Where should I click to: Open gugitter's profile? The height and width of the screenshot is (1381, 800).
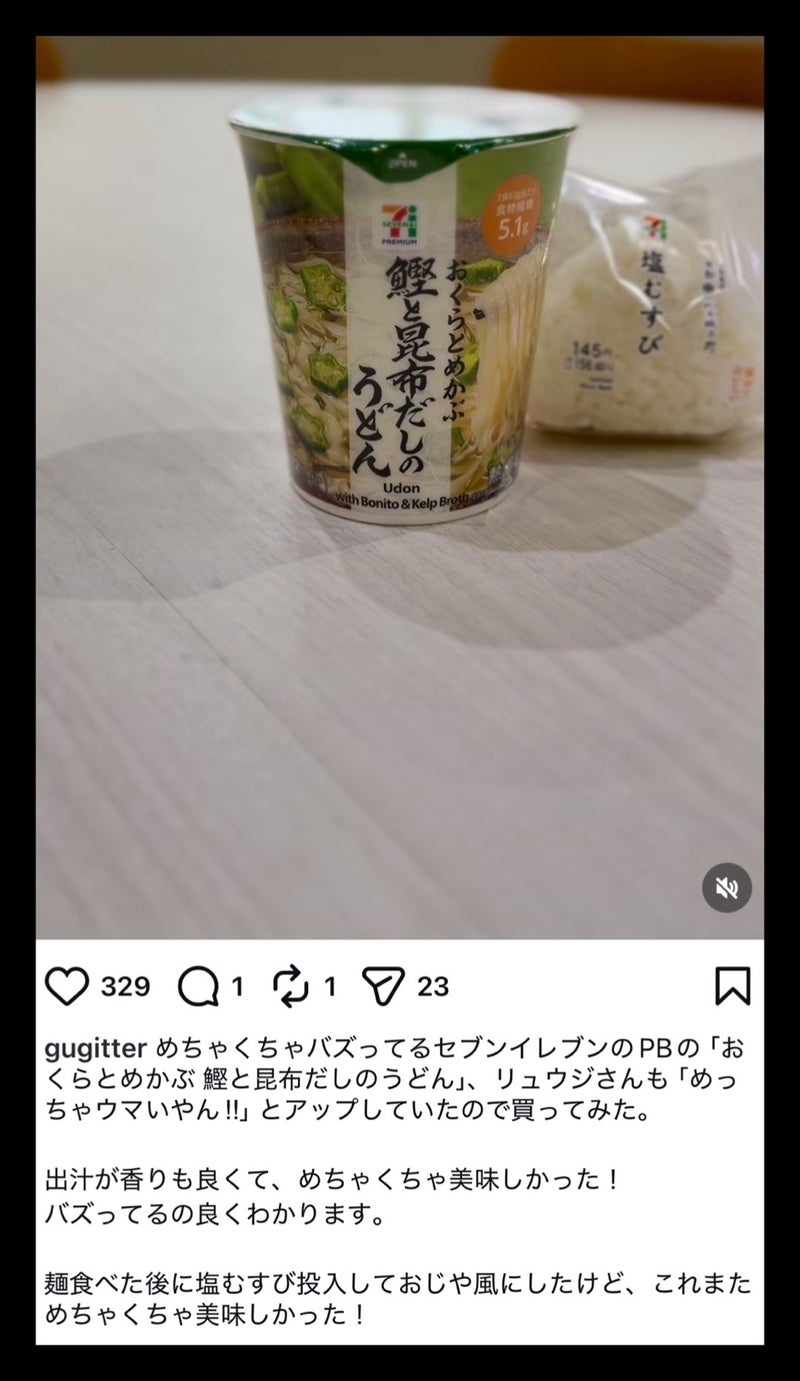[x=97, y=1049]
